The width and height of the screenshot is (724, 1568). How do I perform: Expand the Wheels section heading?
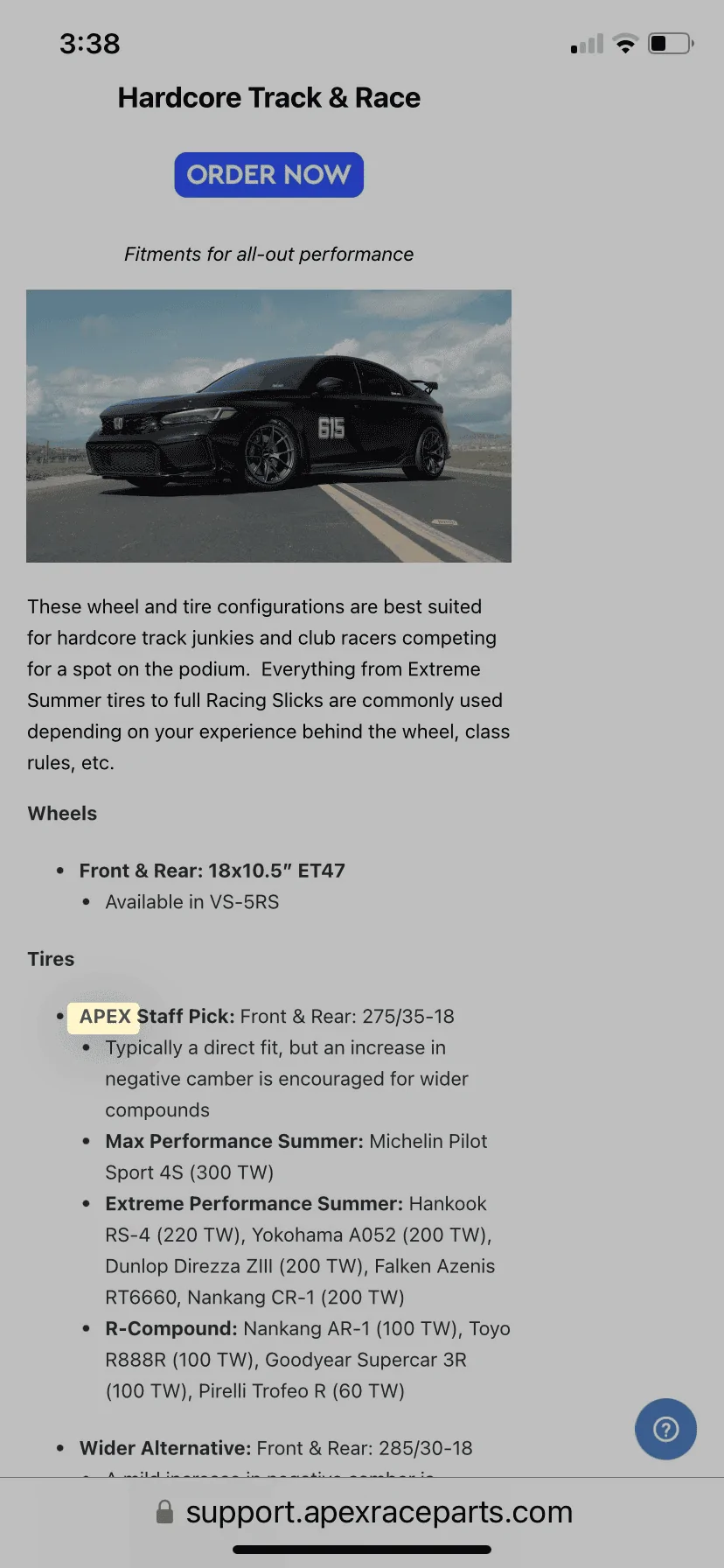point(62,813)
